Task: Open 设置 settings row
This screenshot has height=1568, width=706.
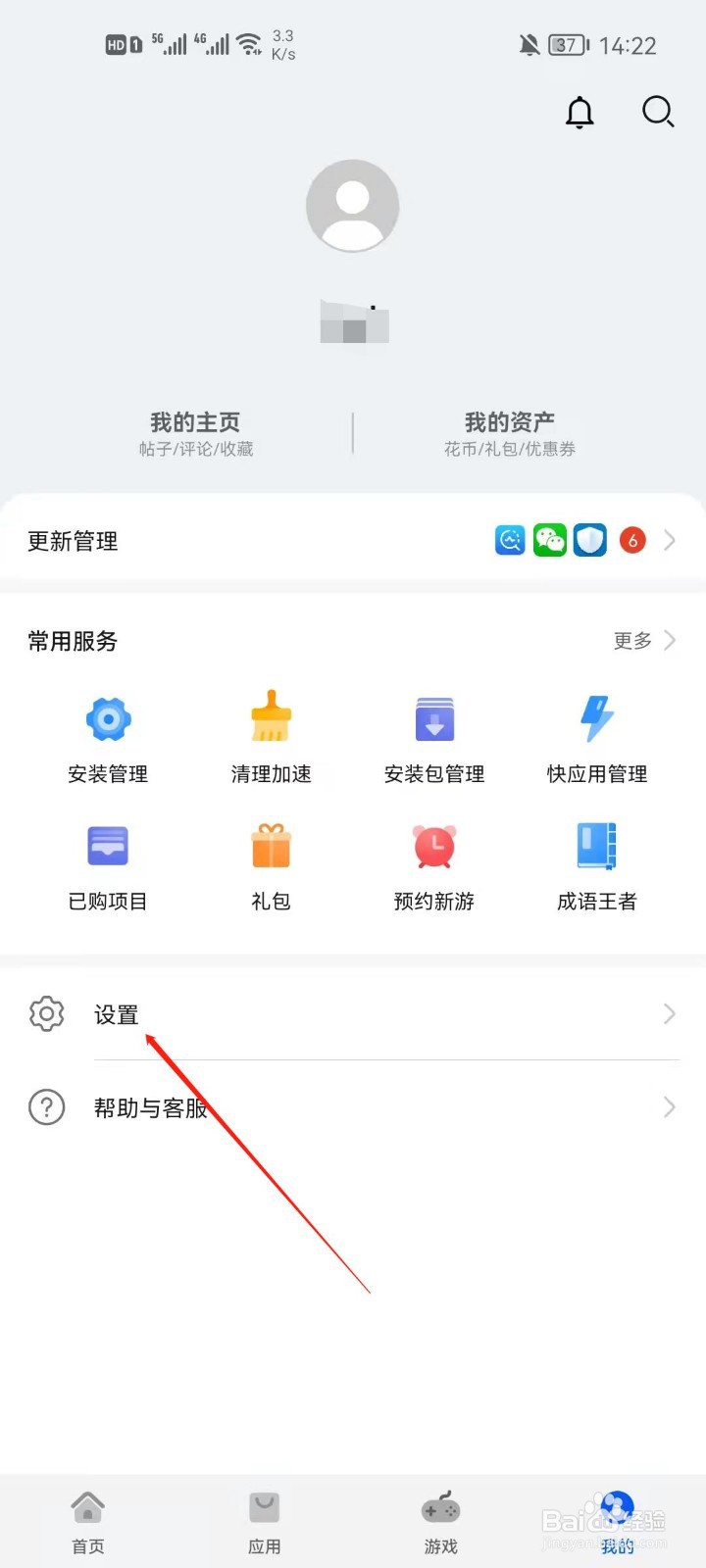Action: point(353,1014)
